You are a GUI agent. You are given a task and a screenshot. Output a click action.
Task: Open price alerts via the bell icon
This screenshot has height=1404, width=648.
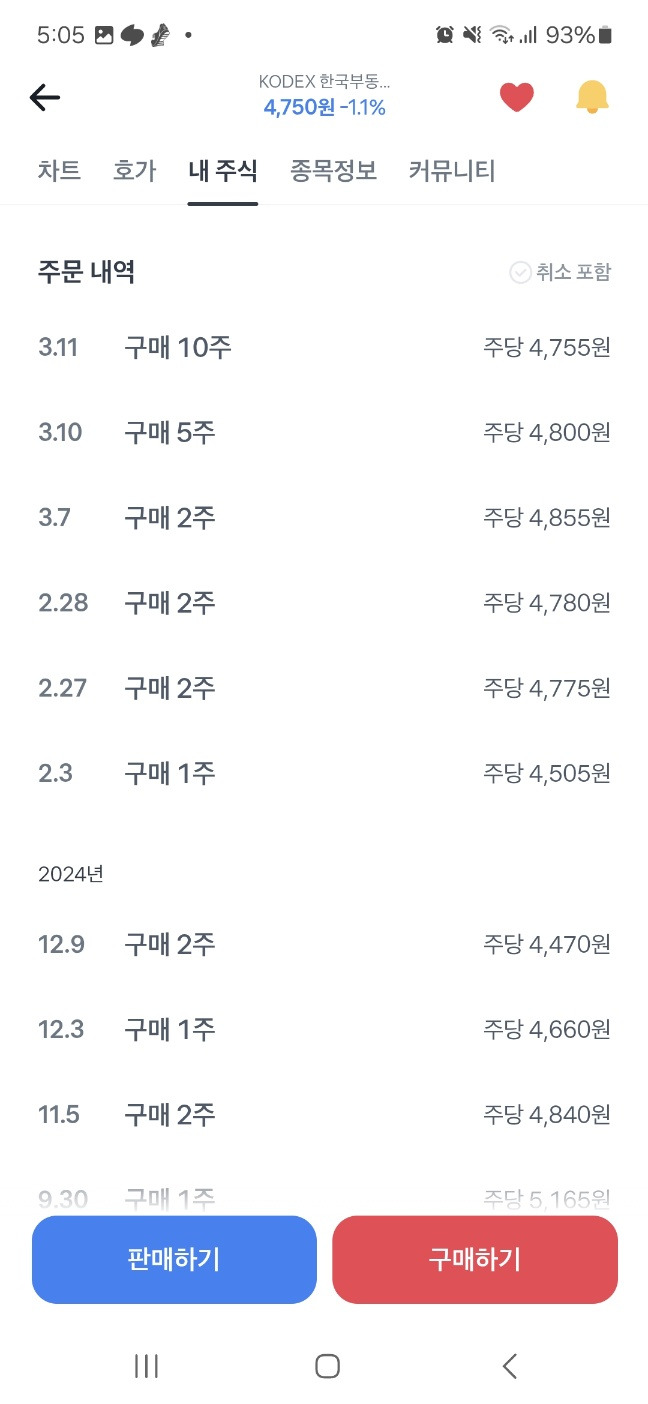tap(592, 97)
